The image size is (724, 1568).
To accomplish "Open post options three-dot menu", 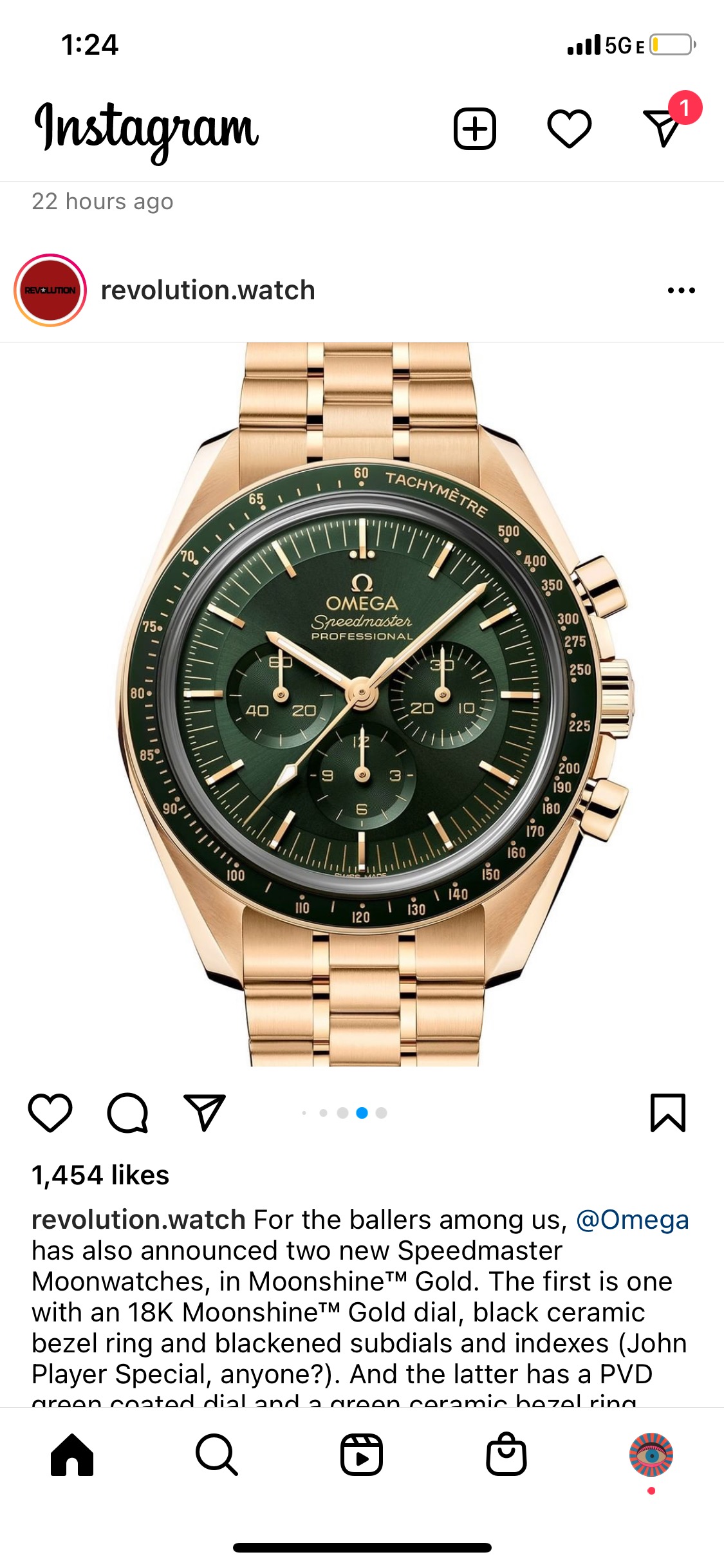I will click(x=681, y=290).
